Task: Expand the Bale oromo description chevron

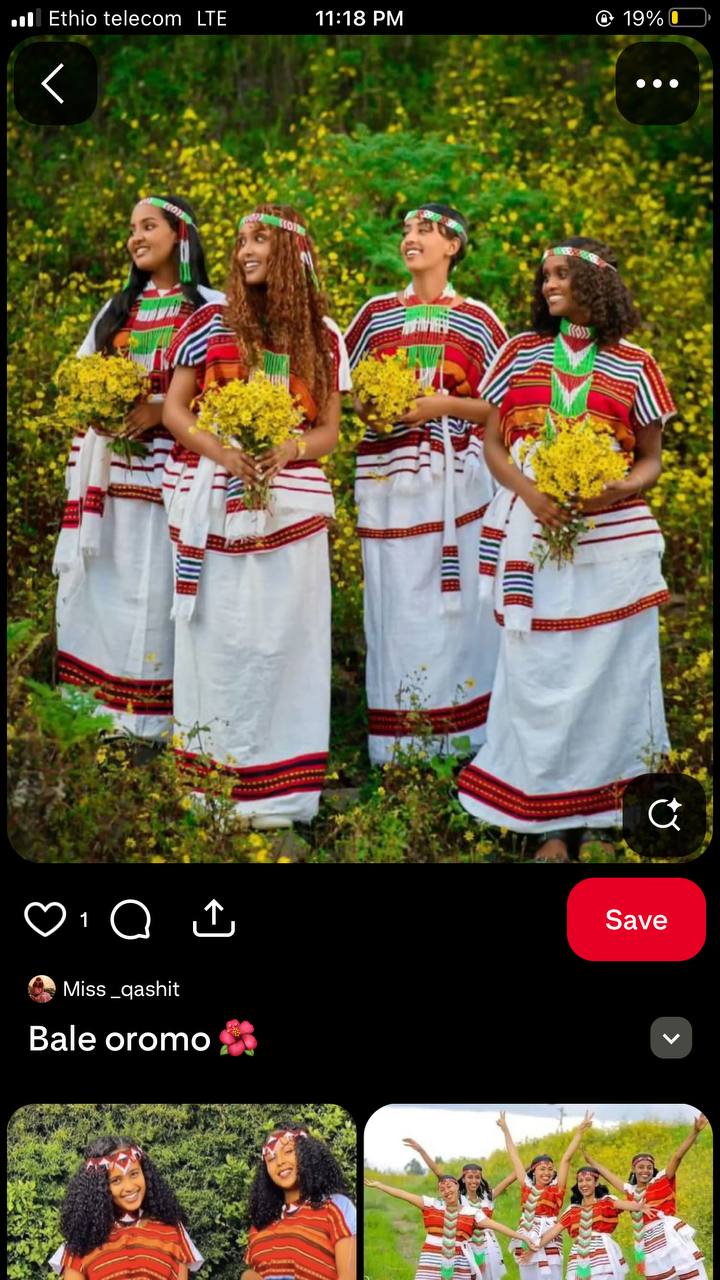Action: [x=671, y=1038]
